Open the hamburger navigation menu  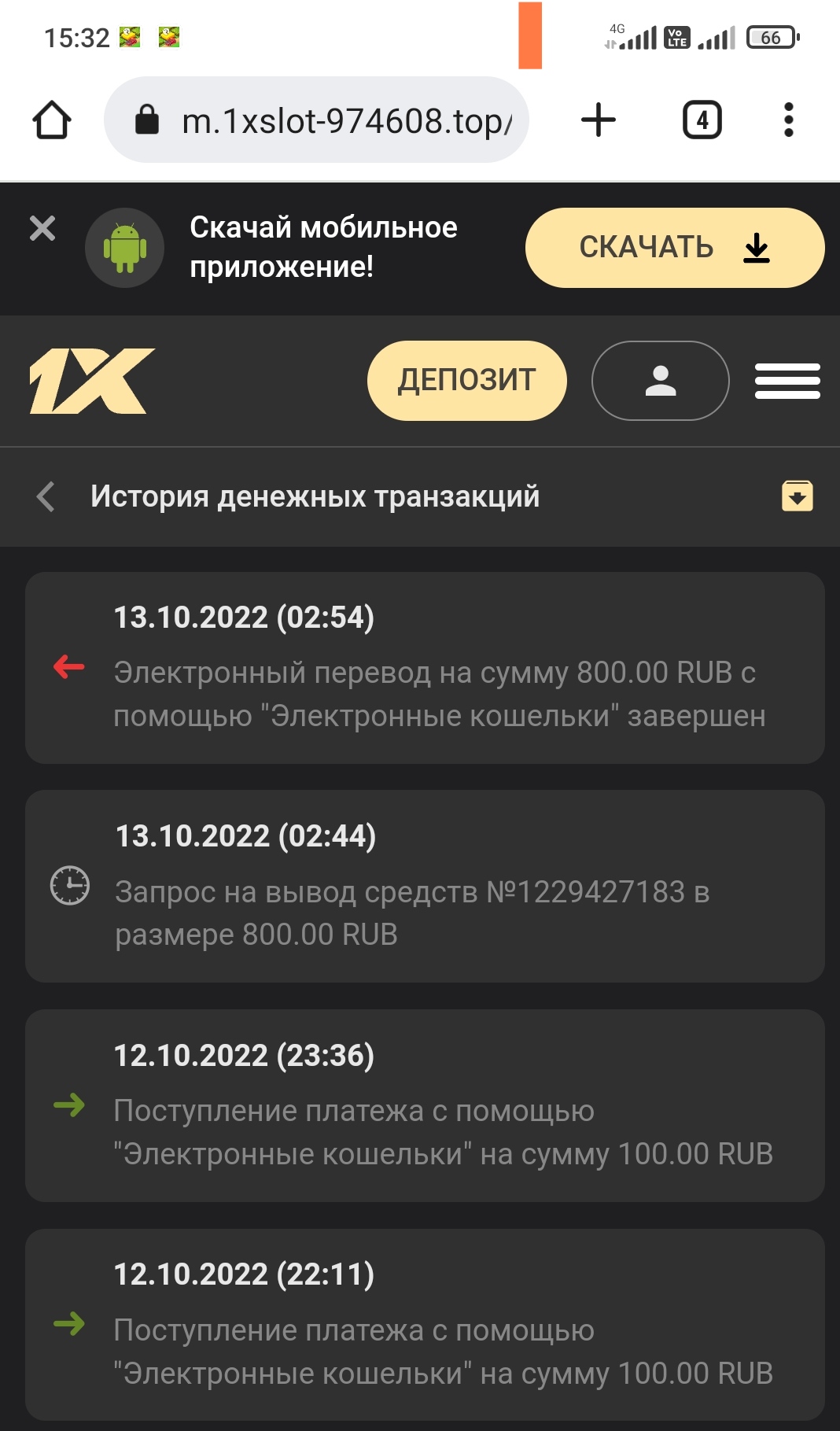(x=787, y=381)
